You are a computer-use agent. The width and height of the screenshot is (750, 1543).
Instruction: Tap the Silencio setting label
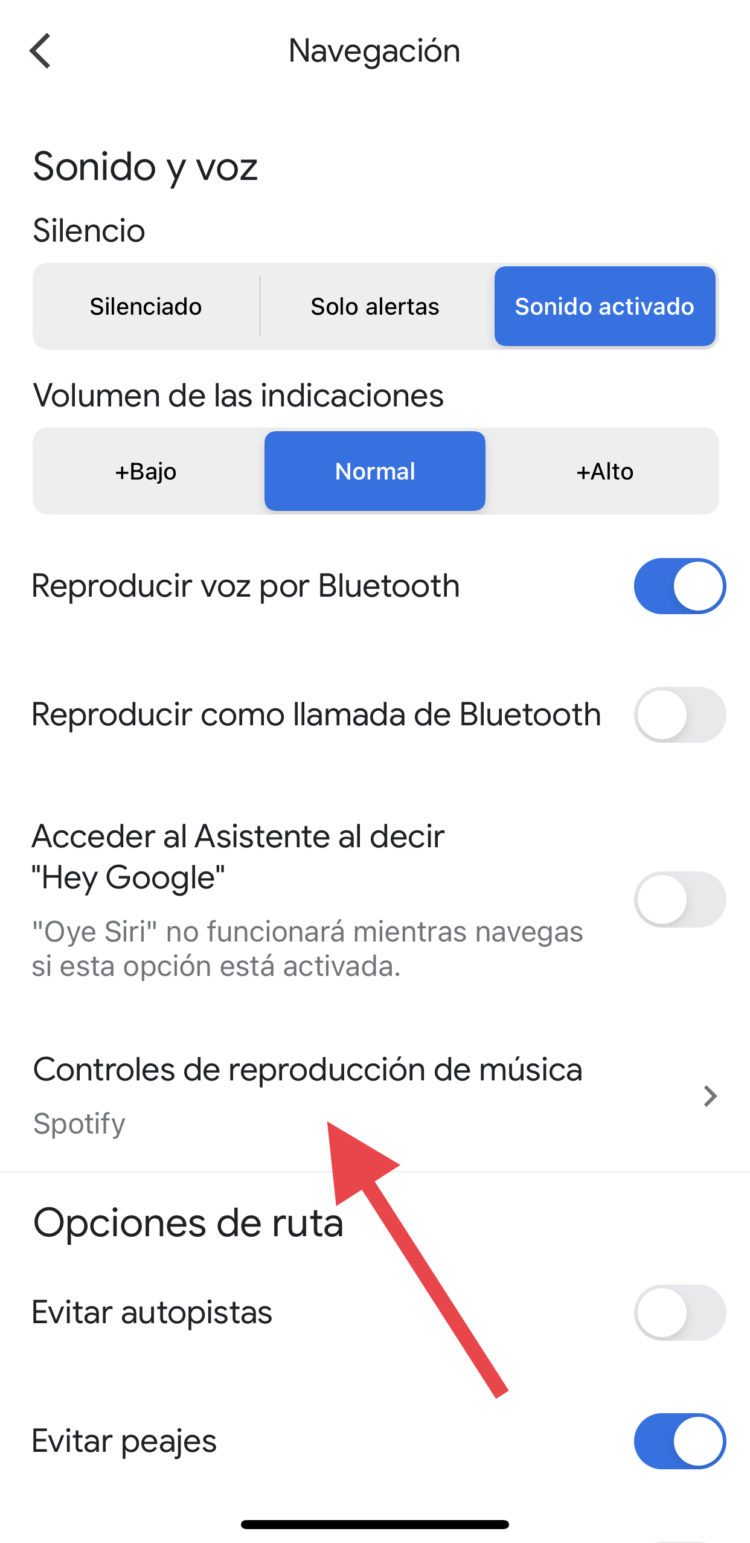click(89, 230)
